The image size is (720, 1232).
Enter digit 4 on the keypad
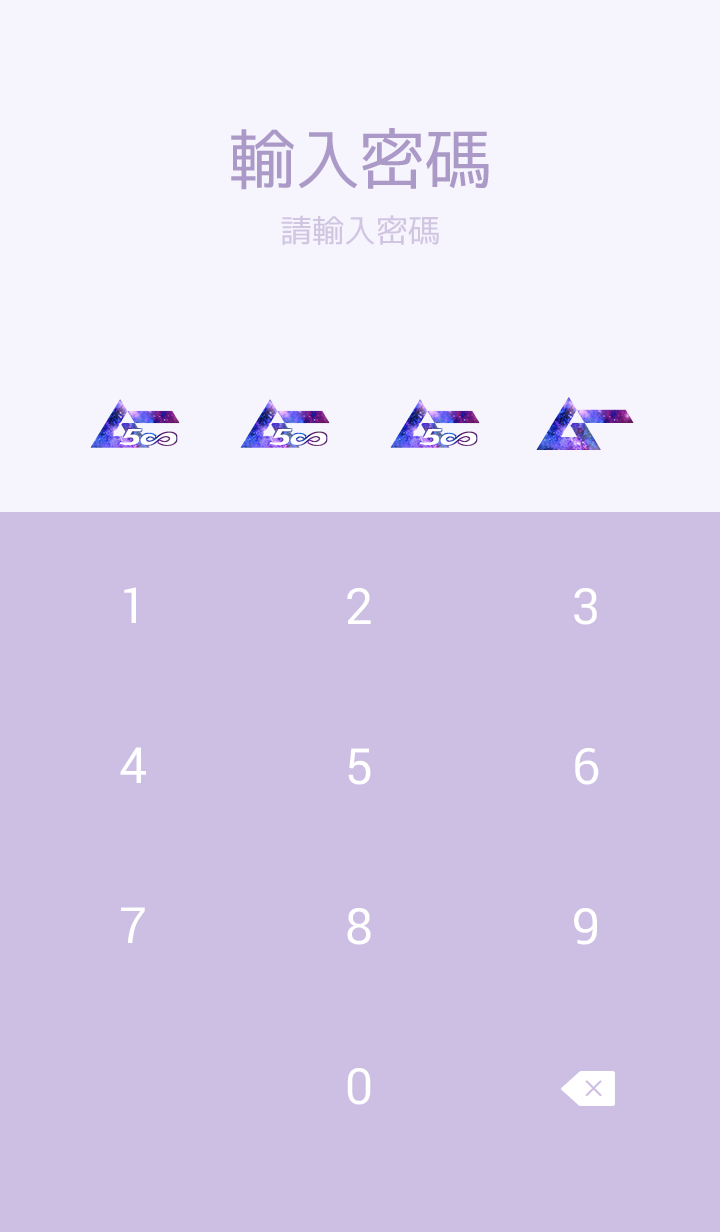coord(132,767)
